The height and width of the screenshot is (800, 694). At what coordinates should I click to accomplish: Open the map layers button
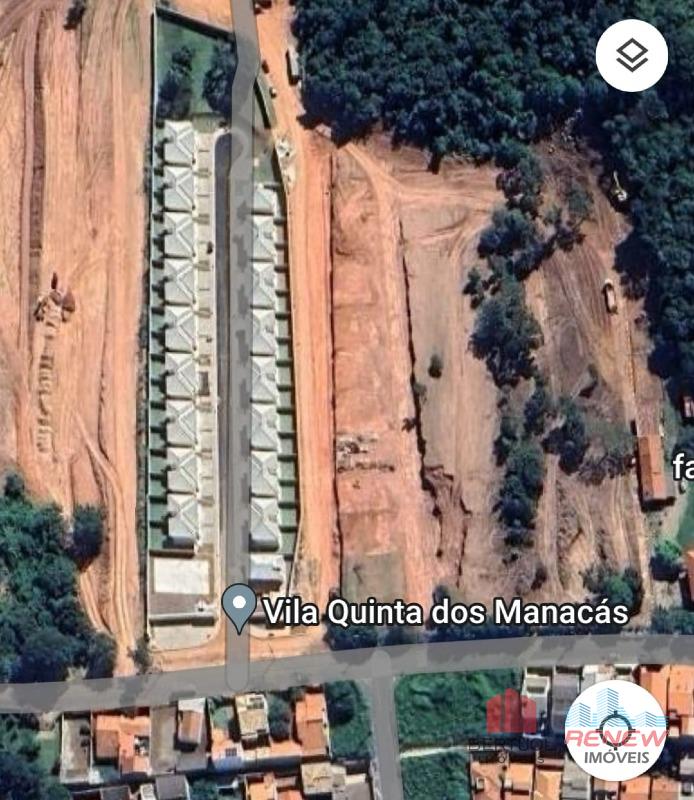click(x=631, y=56)
